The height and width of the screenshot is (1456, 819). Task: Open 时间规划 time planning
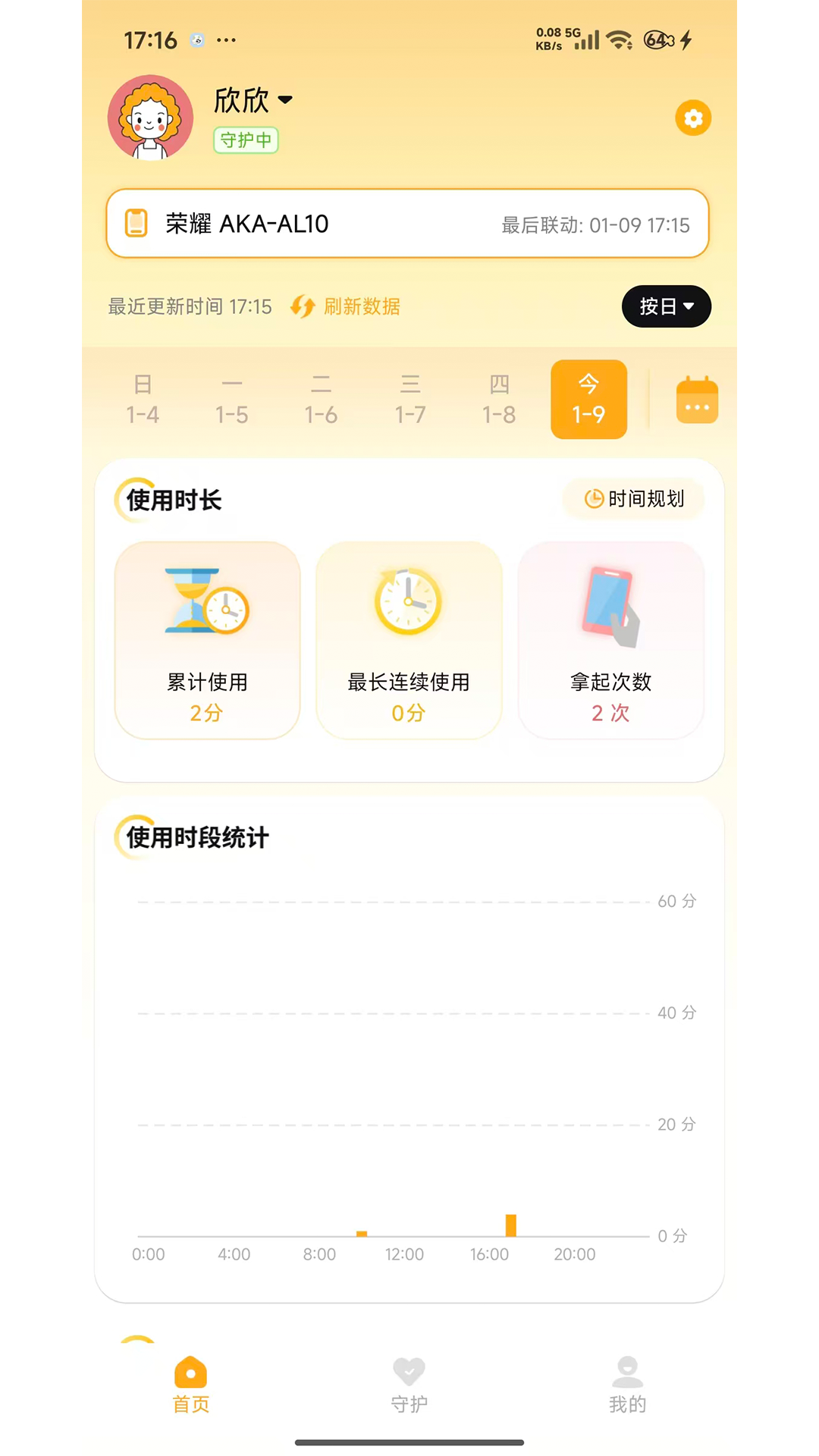tap(634, 499)
